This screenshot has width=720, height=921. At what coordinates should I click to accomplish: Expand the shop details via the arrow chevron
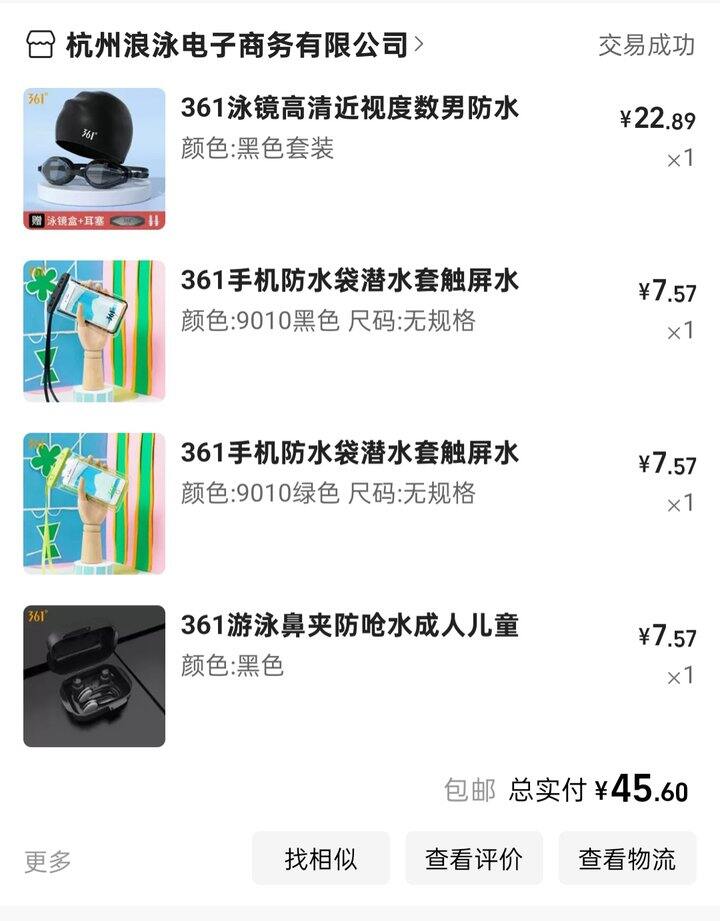pyautogui.click(x=420, y=43)
